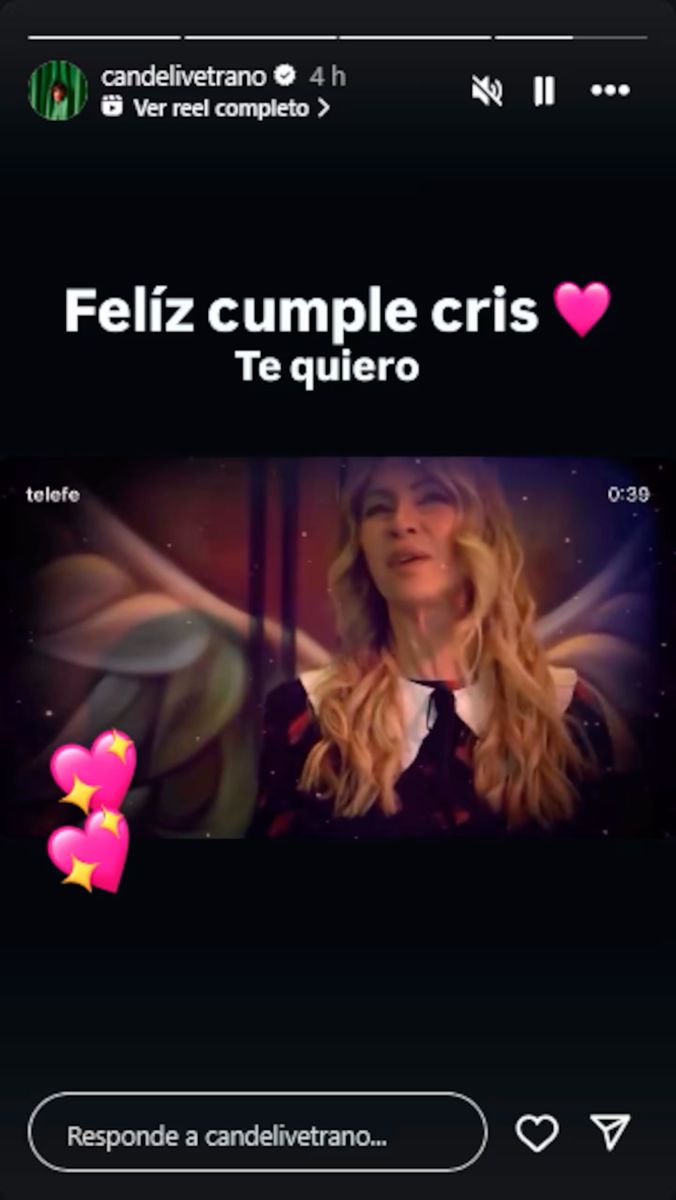Share the story via paper plane icon
The image size is (676, 1200).
[x=609, y=1133]
